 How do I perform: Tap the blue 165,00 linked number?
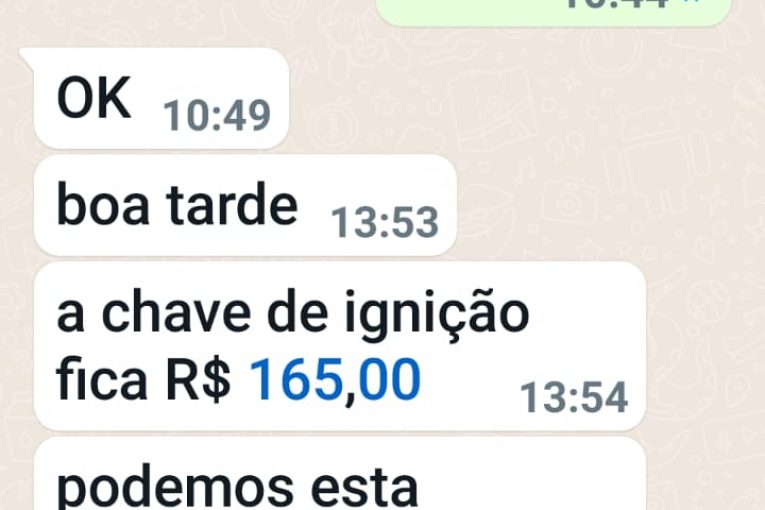(334, 380)
